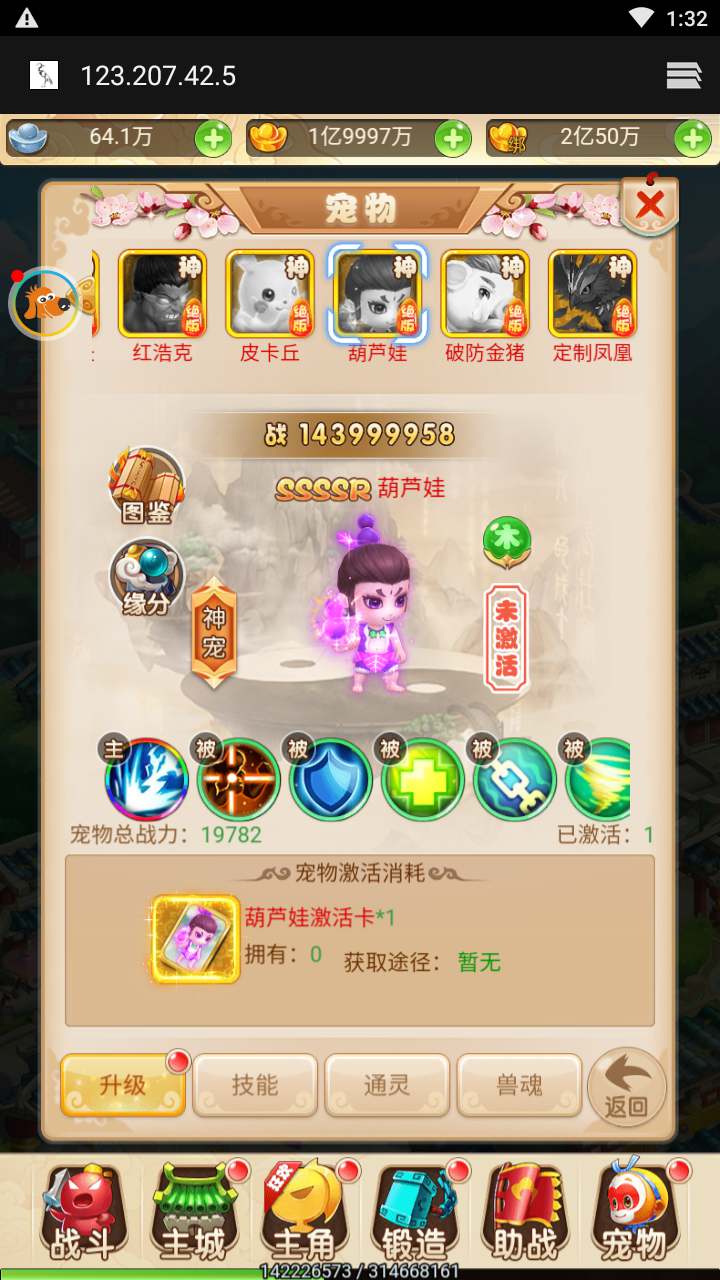Add more silver with the 64.1万 plus button
Image resolution: width=720 pixels, height=1280 pixels.
(213, 139)
